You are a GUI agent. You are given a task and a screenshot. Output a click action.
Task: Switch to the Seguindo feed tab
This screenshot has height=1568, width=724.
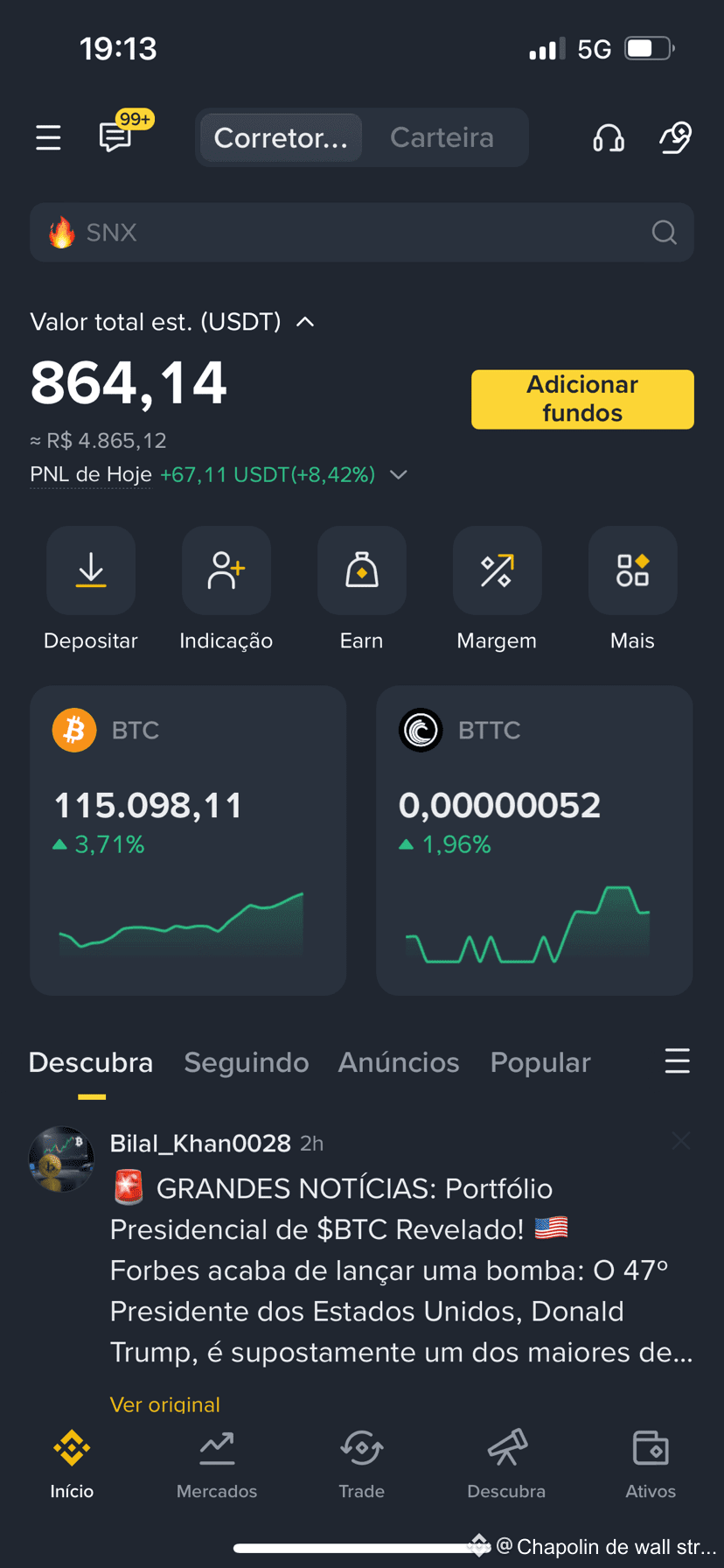[x=247, y=1062]
